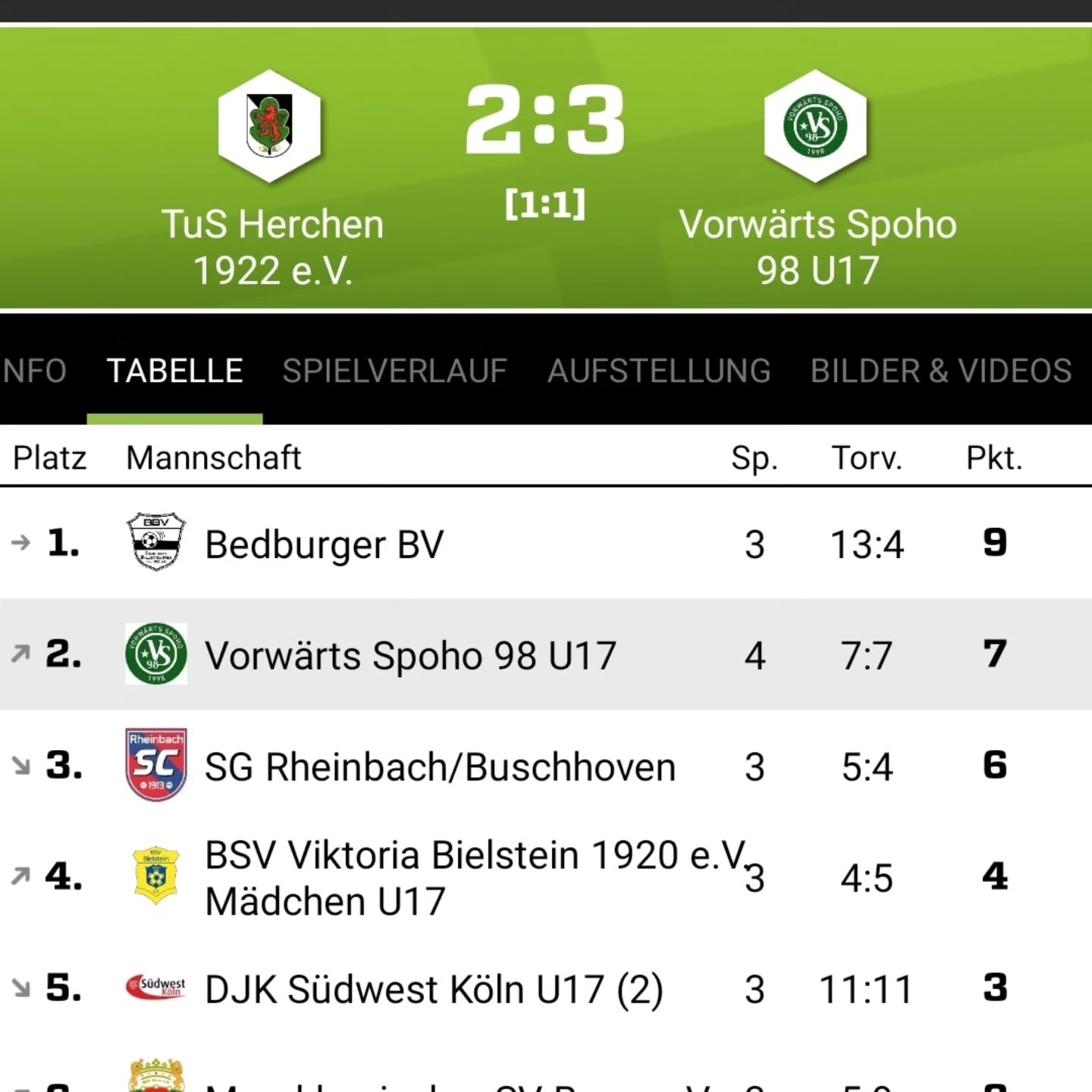
Task: Open the Spielverlauf tab
Action: coord(394,371)
